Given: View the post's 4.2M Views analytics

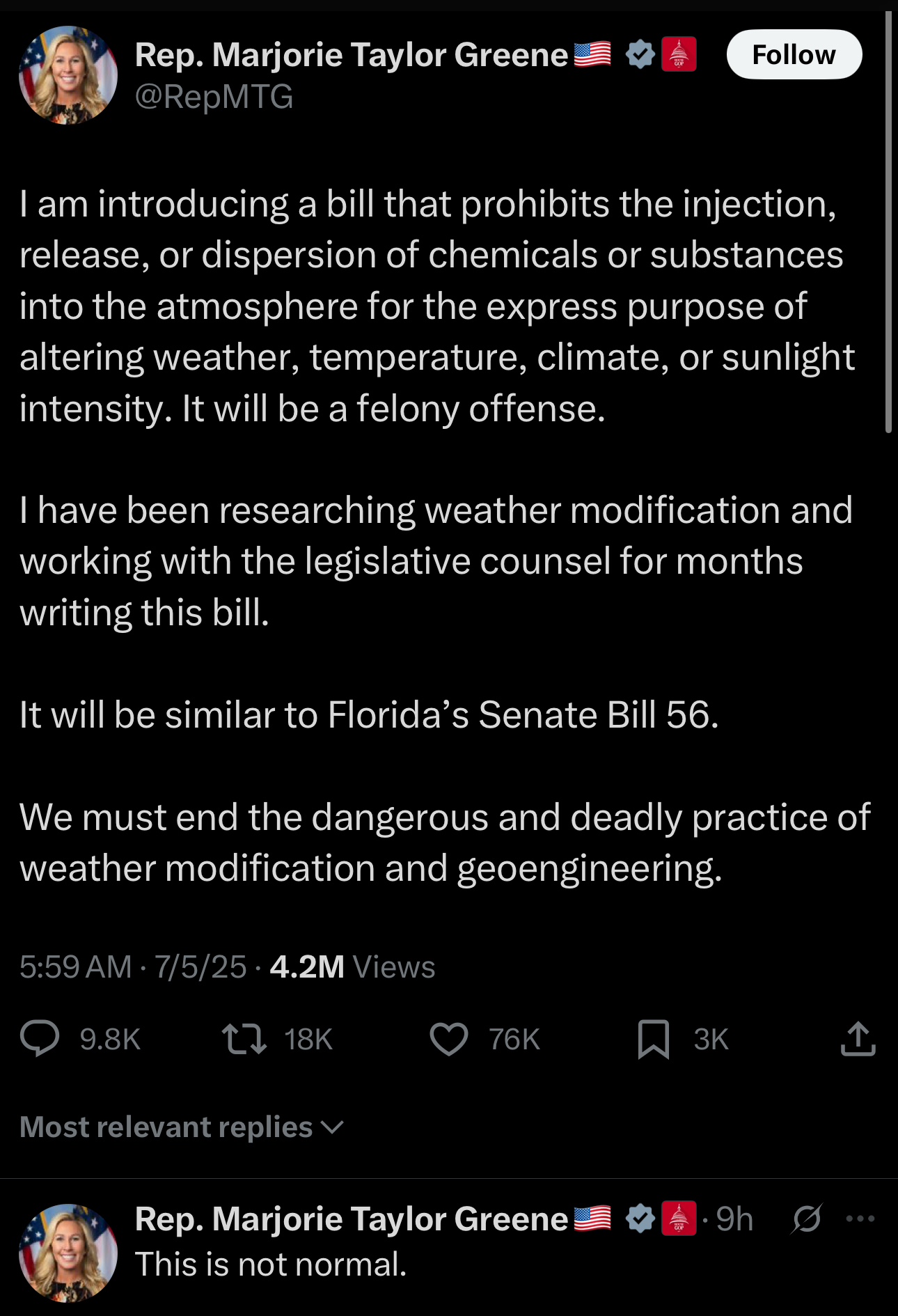Looking at the screenshot, I should (352, 966).
